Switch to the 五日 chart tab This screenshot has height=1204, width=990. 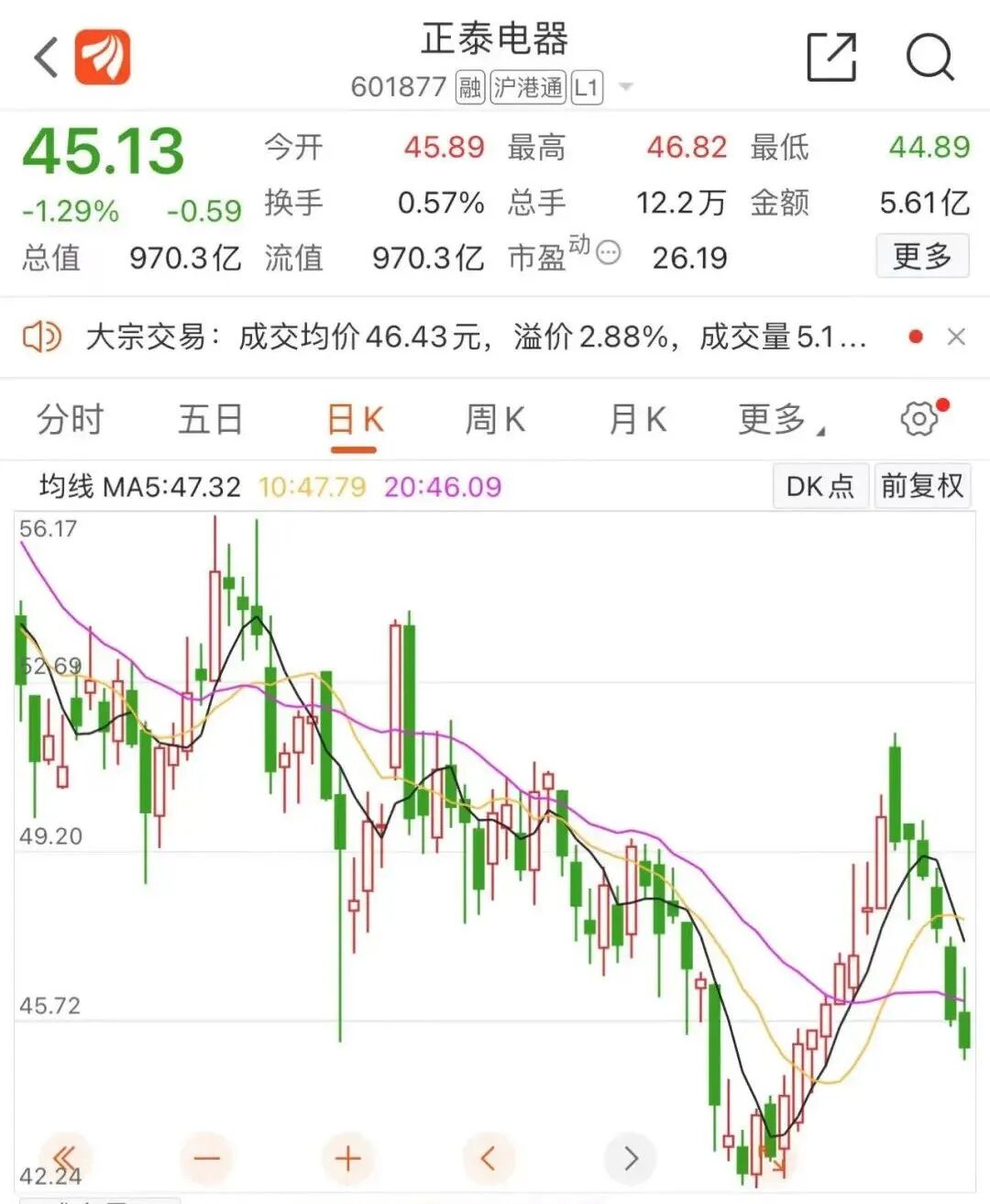click(211, 420)
